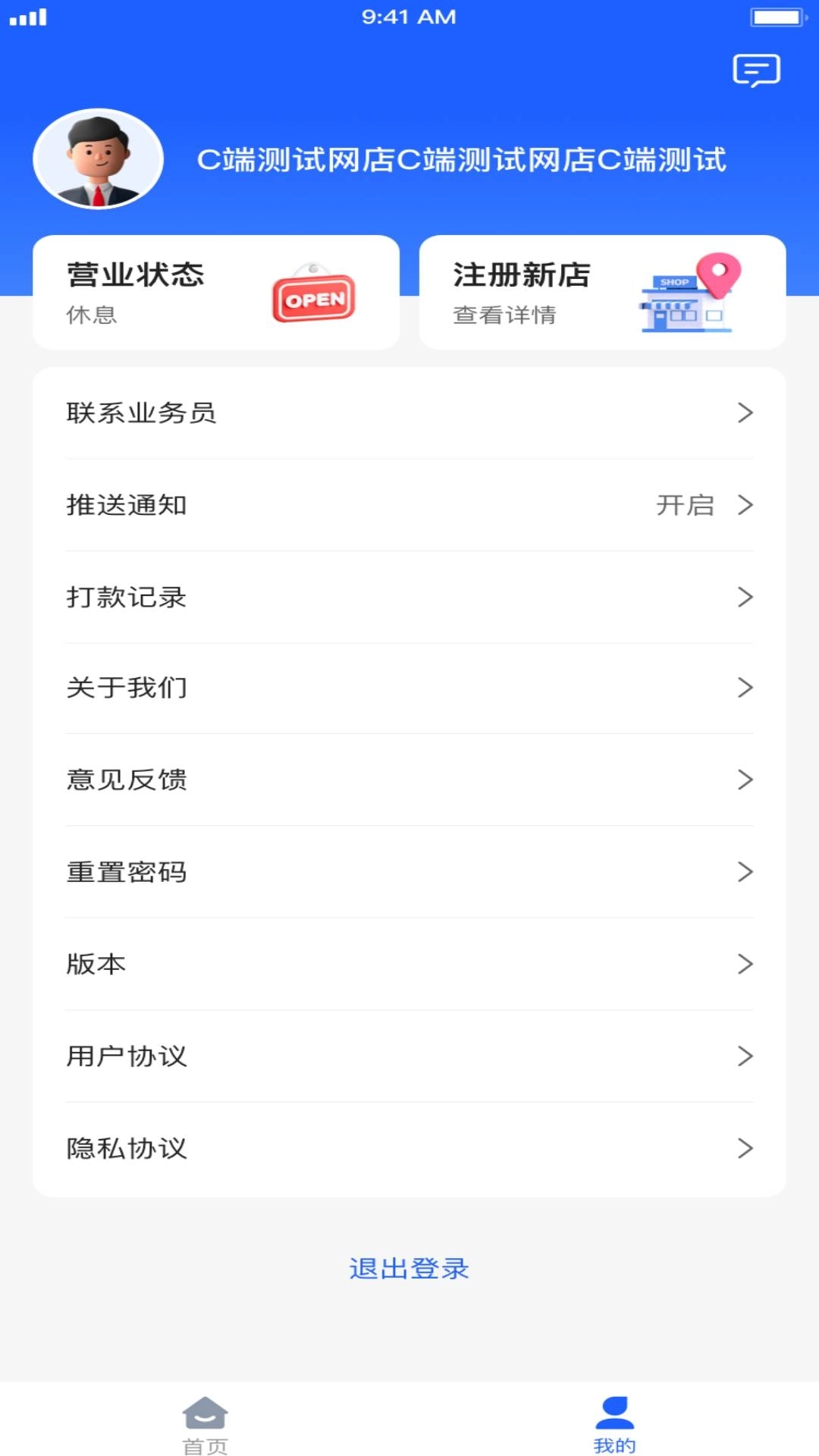Open 意见反馈 feedback entry

pos(409,780)
